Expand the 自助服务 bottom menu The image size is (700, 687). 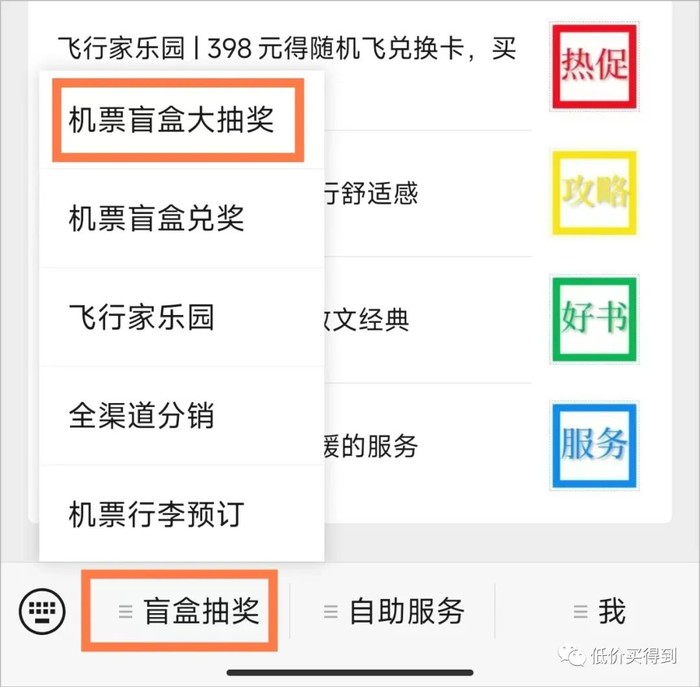394,610
